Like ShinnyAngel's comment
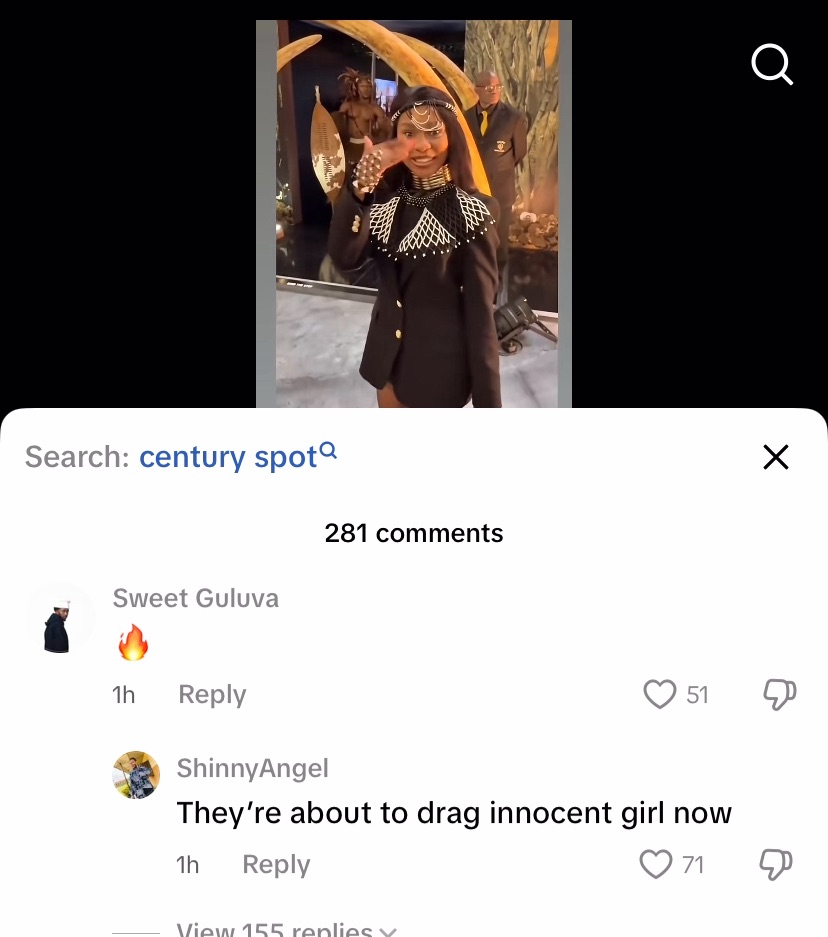This screenshot has width=828, height=937. click(656, 864)
